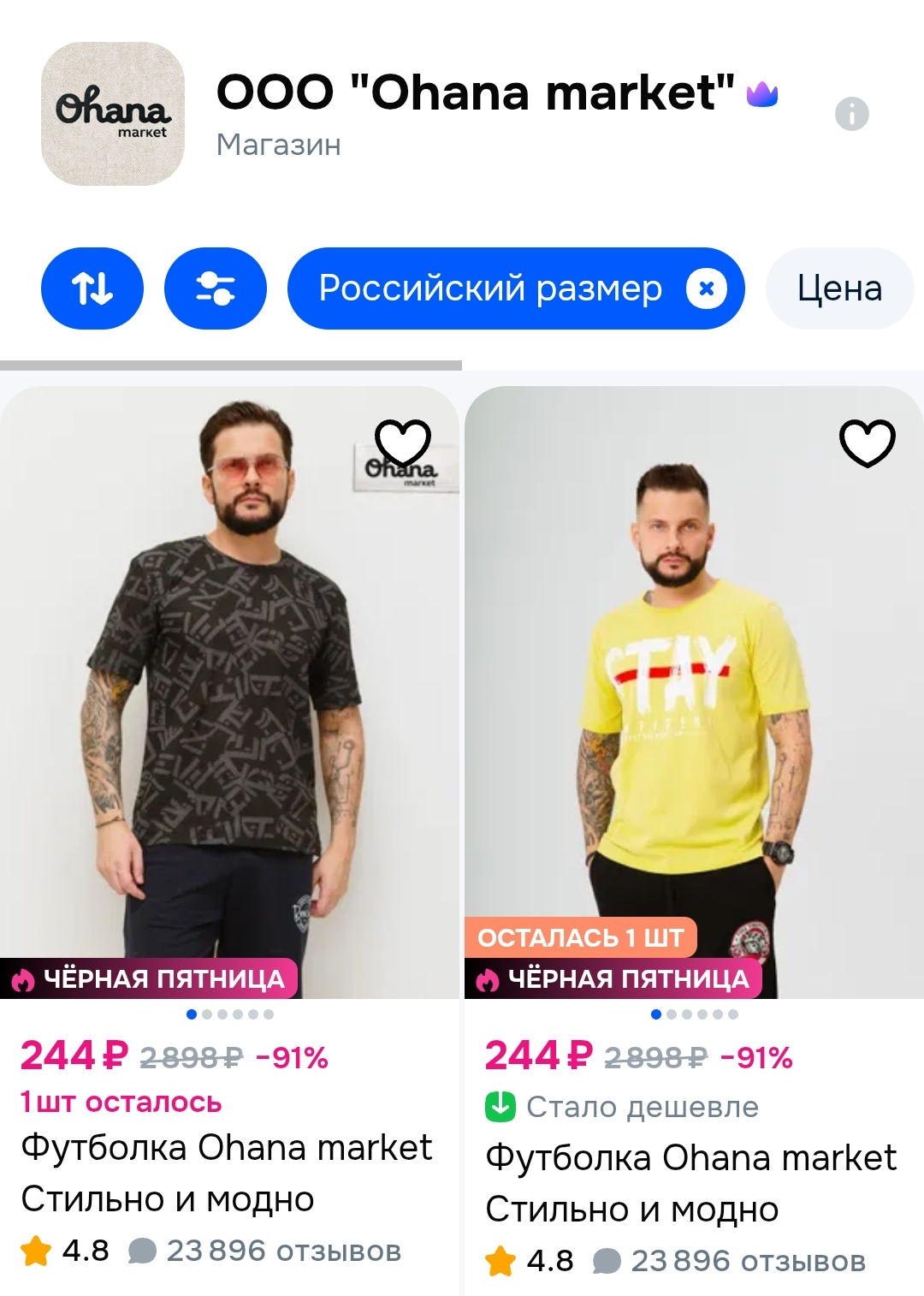Add the dark patterned t-shirt to favorites

click(403, 443)
